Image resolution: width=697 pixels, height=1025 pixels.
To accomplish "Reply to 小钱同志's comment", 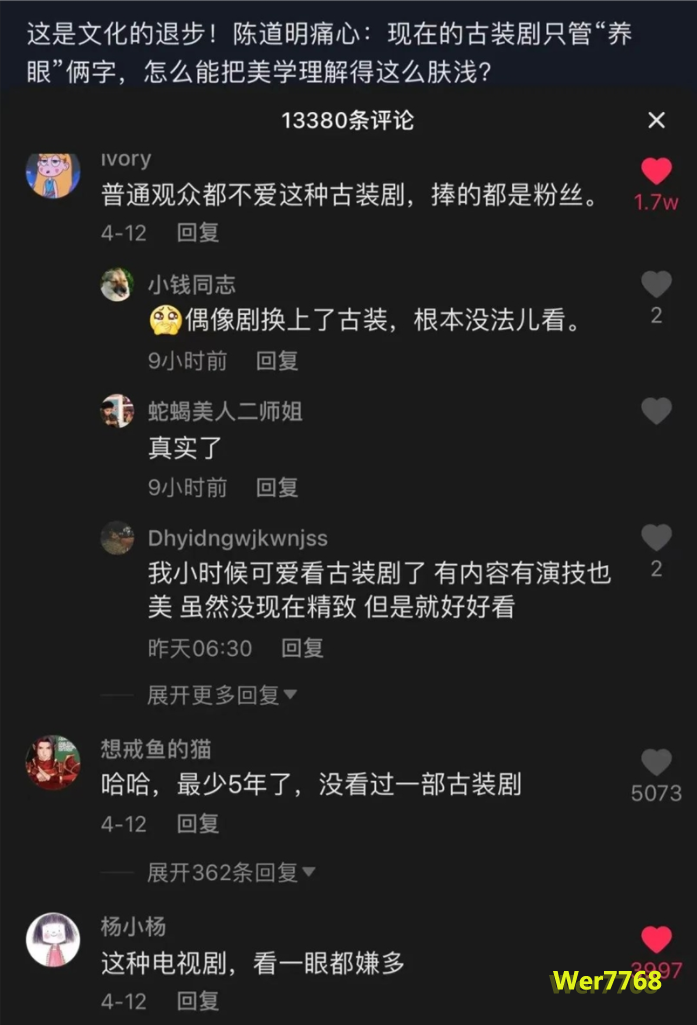I will click(x=277, y=361).
